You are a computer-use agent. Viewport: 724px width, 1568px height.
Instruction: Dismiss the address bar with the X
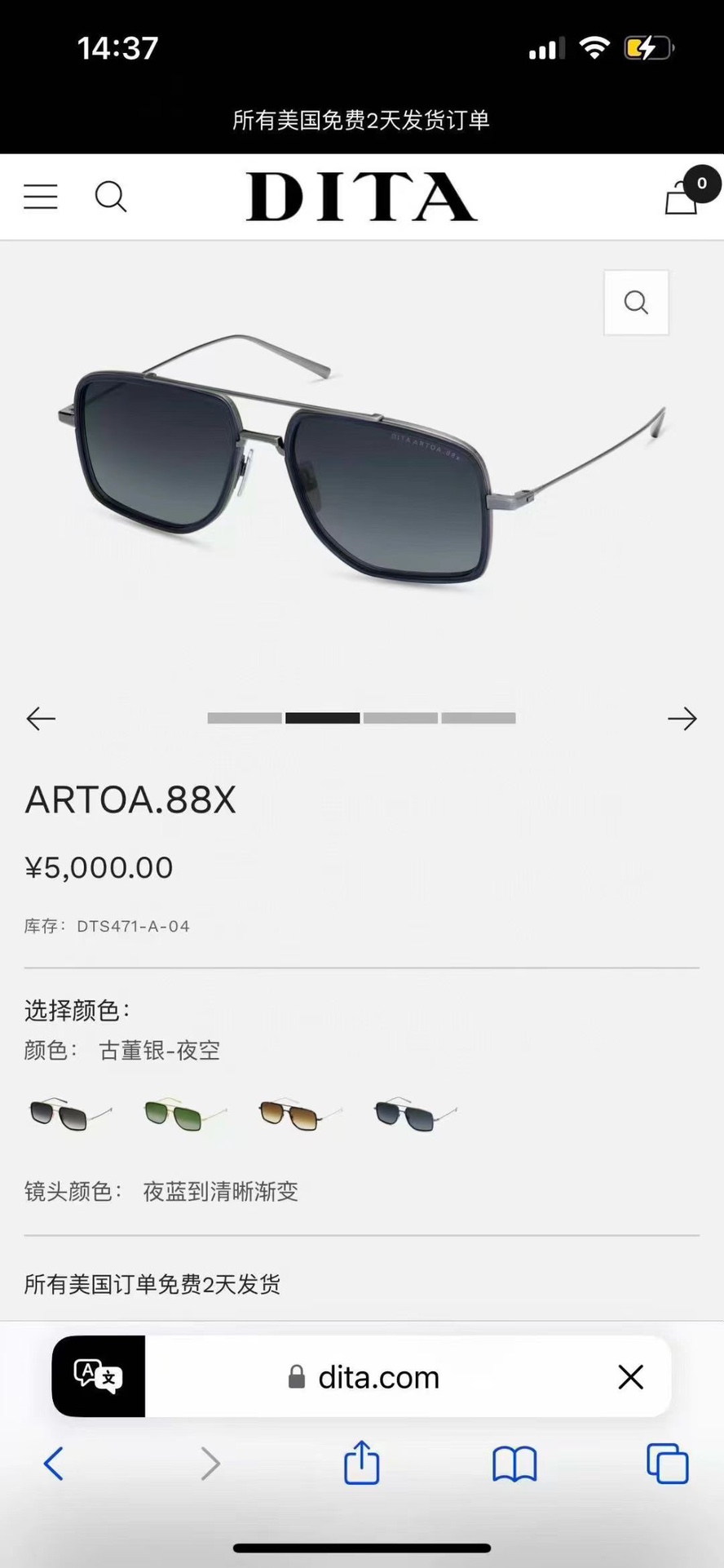tap(630, 1376)
